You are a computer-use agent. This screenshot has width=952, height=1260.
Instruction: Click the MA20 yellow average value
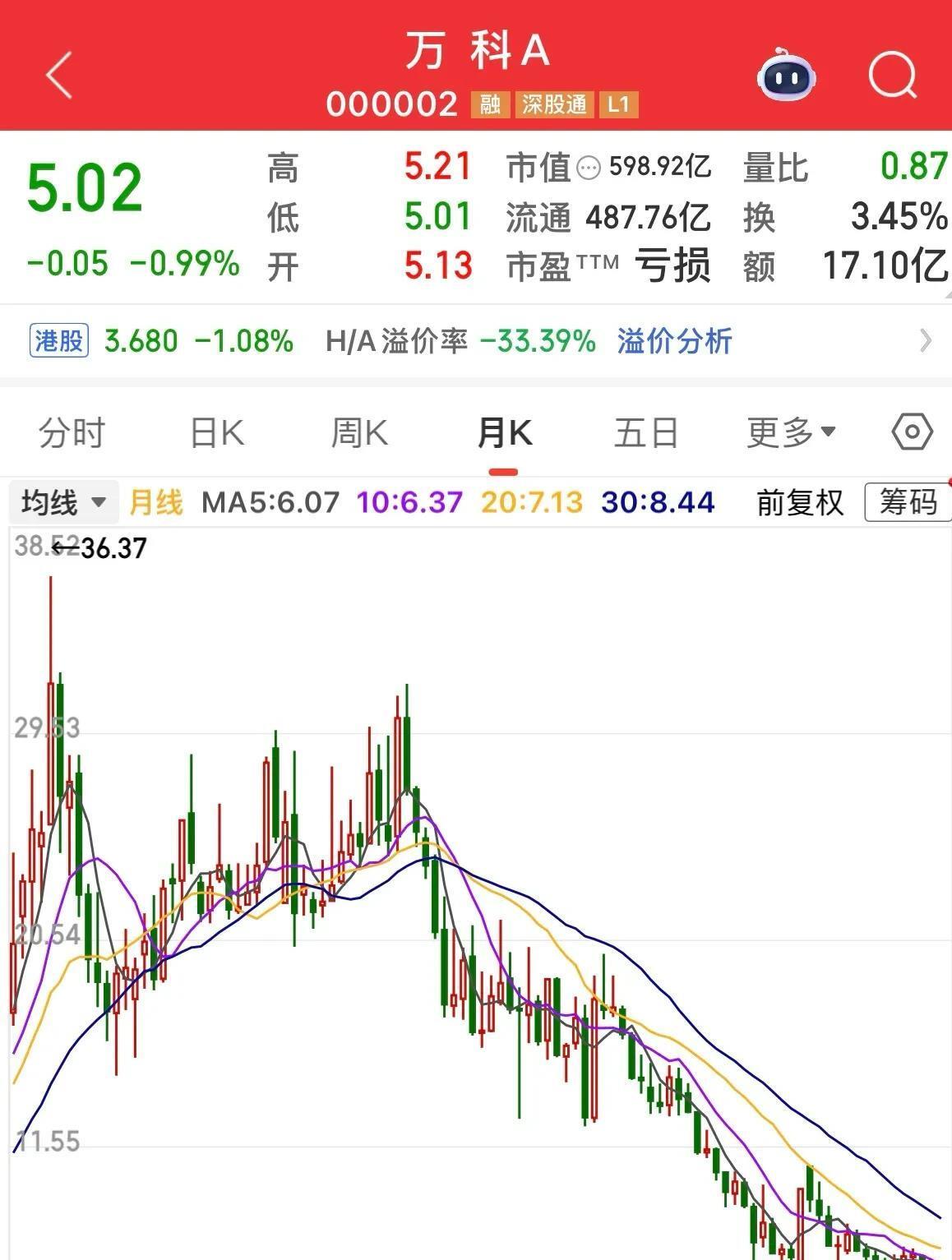coord(530,501)
